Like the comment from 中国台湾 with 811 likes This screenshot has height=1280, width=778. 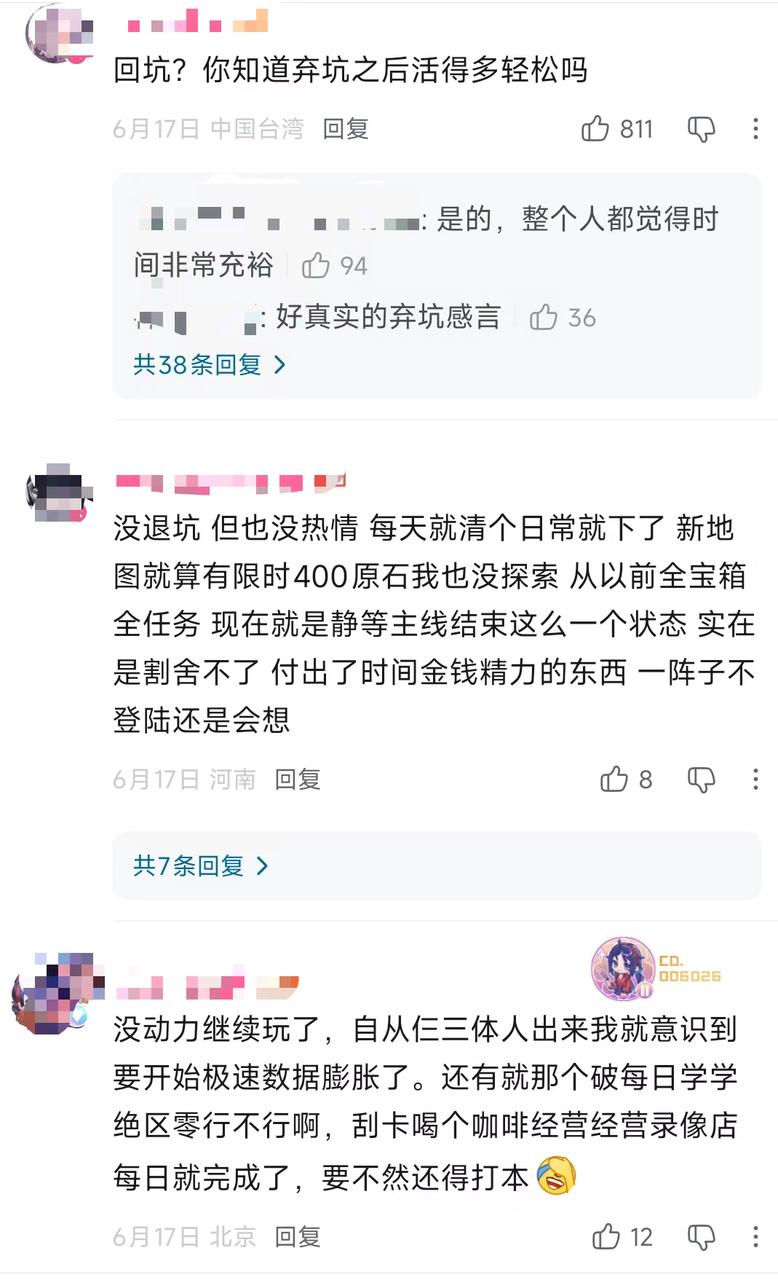pos(596,129)
